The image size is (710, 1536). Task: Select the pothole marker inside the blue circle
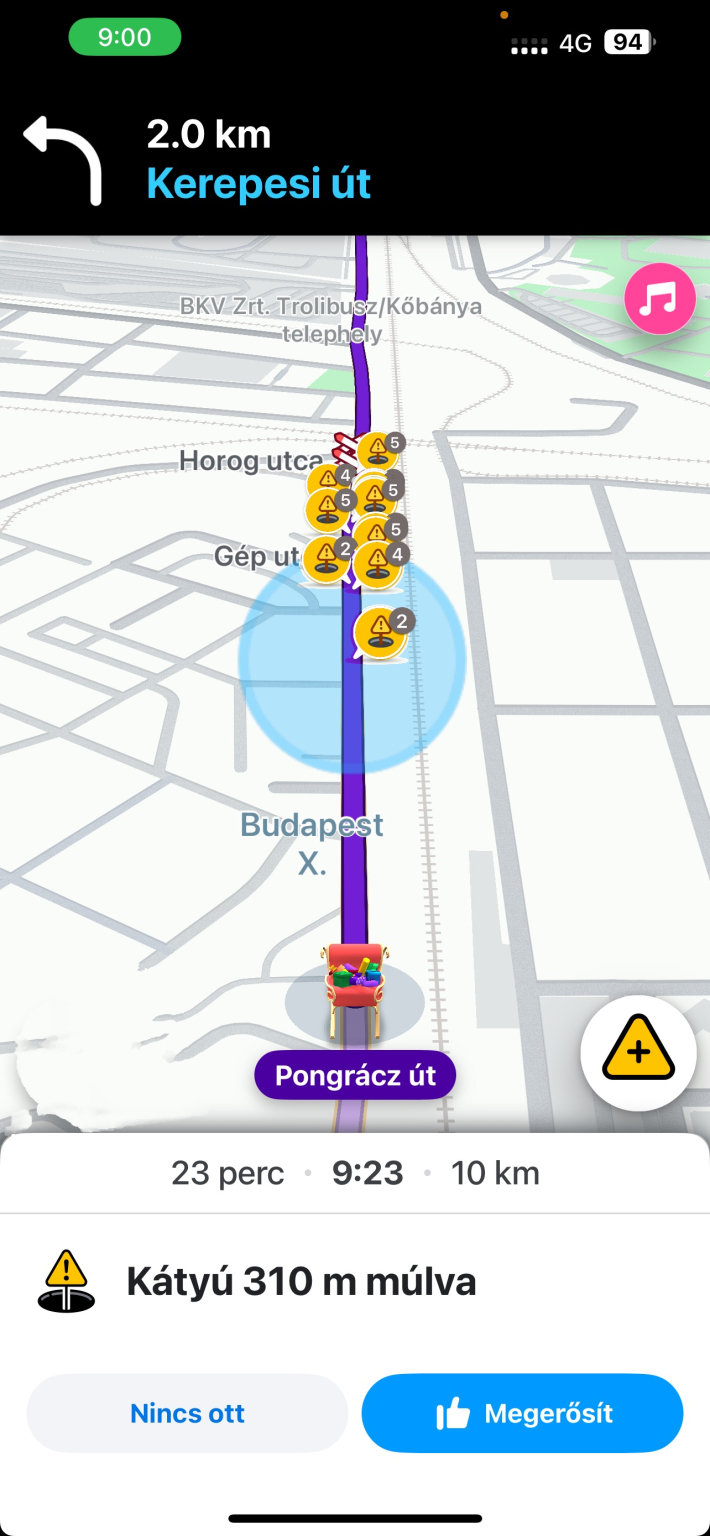tap(380, 632)
